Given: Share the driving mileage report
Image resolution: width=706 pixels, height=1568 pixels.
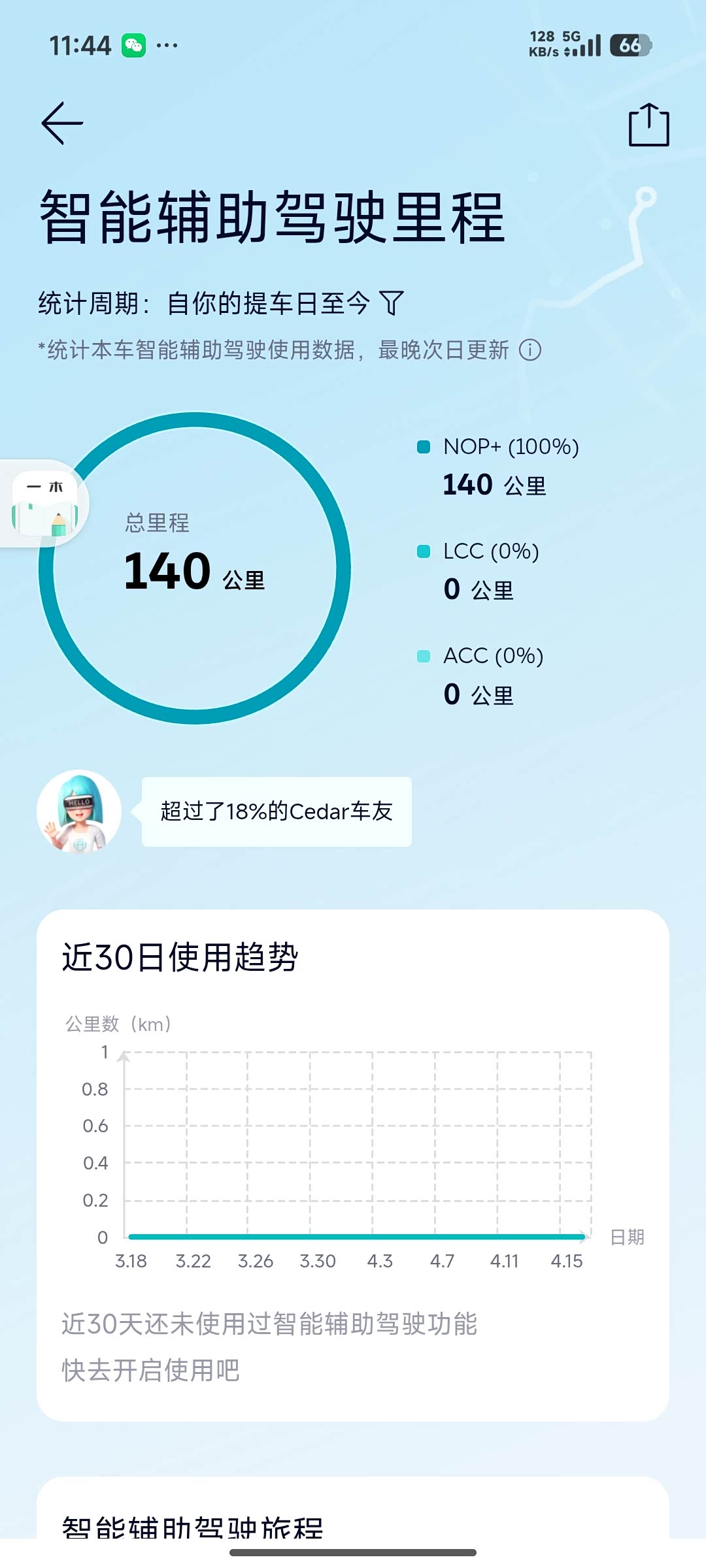Looking at the screenshot, I should click(648, 124).
